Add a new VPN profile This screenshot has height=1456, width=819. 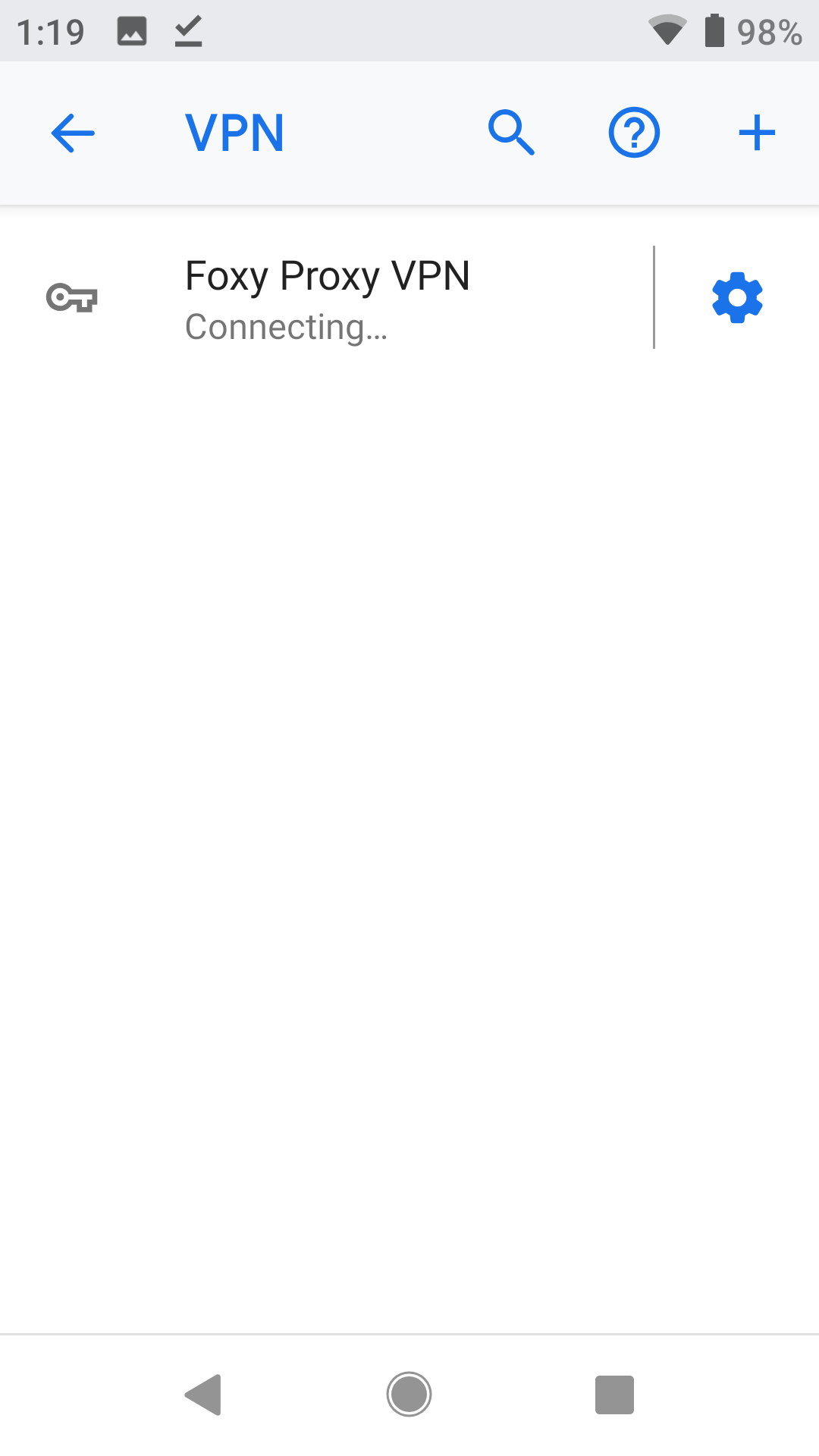click(757, 133)
